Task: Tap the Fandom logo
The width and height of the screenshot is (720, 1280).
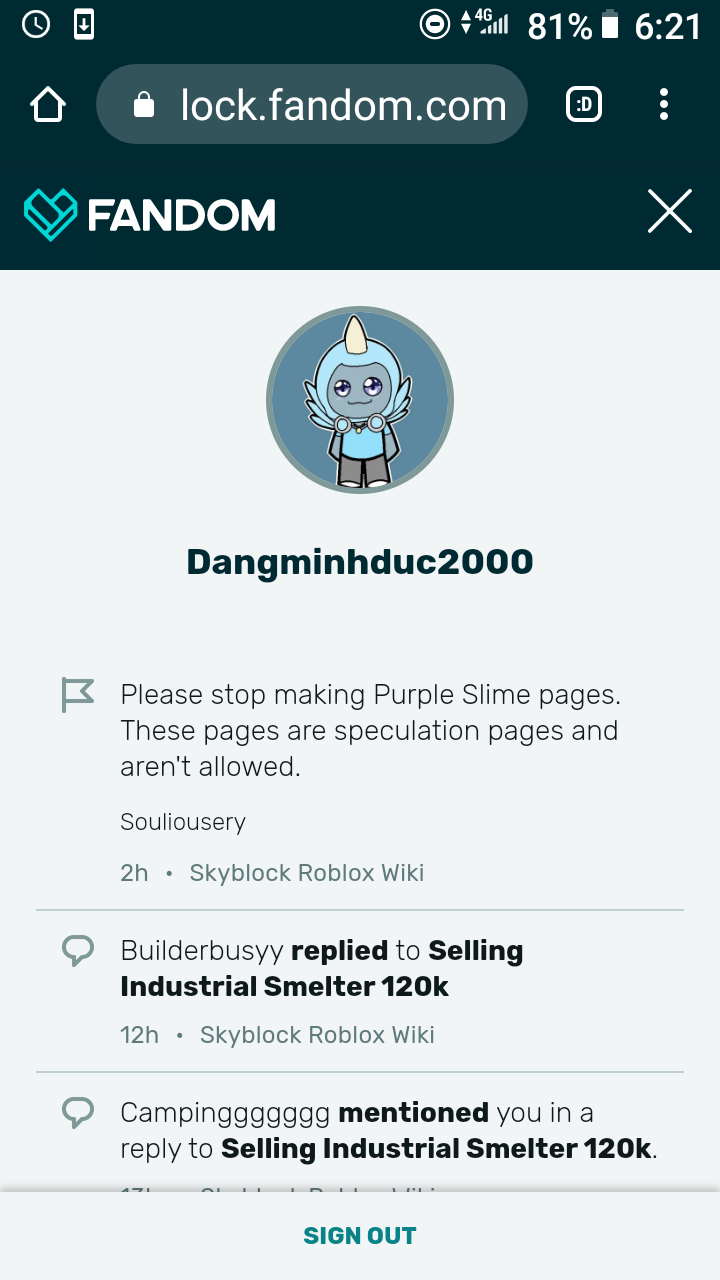Action: pyautogui.click(x=150, y=214)
